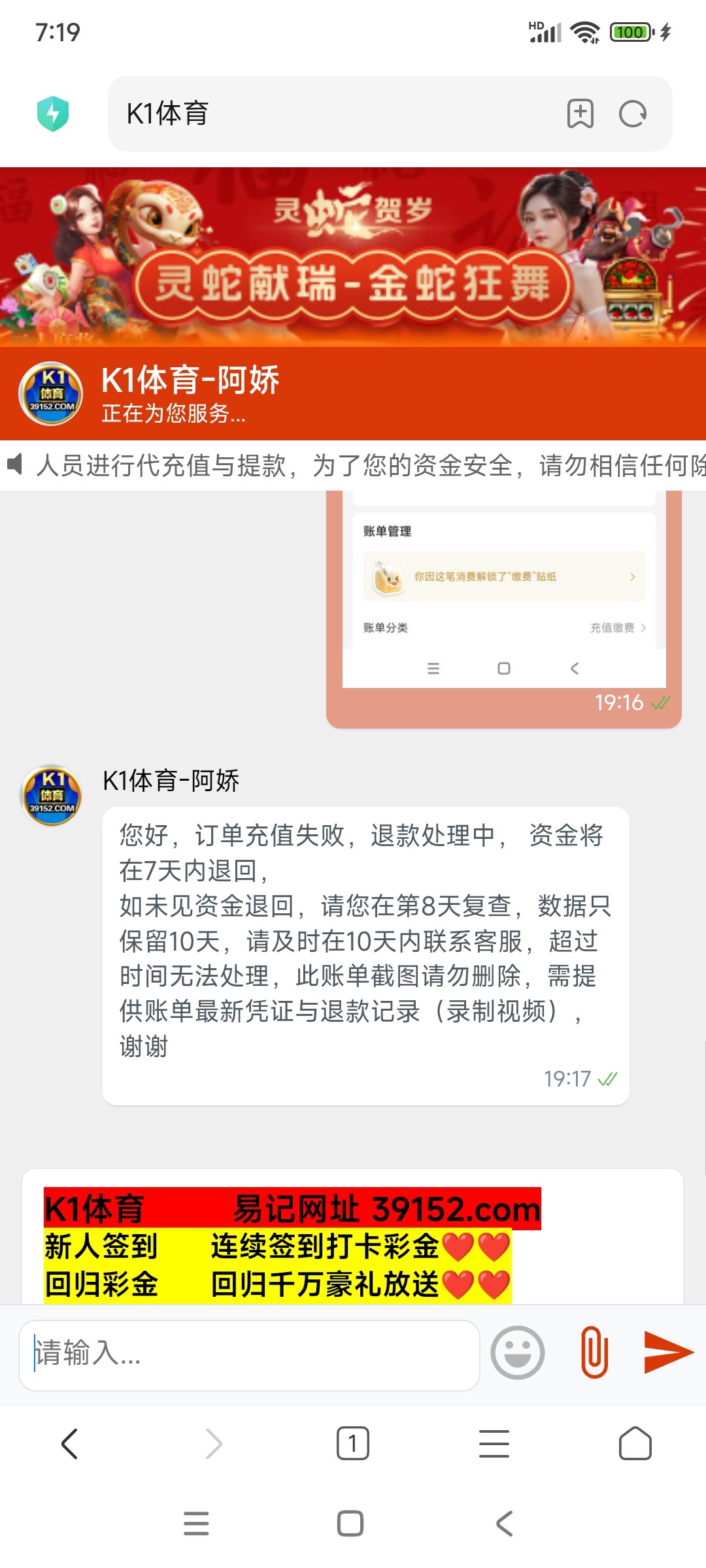This screenshot has height=1568, width=706.
Task: Reload the current page
Action: click(632, 114)
